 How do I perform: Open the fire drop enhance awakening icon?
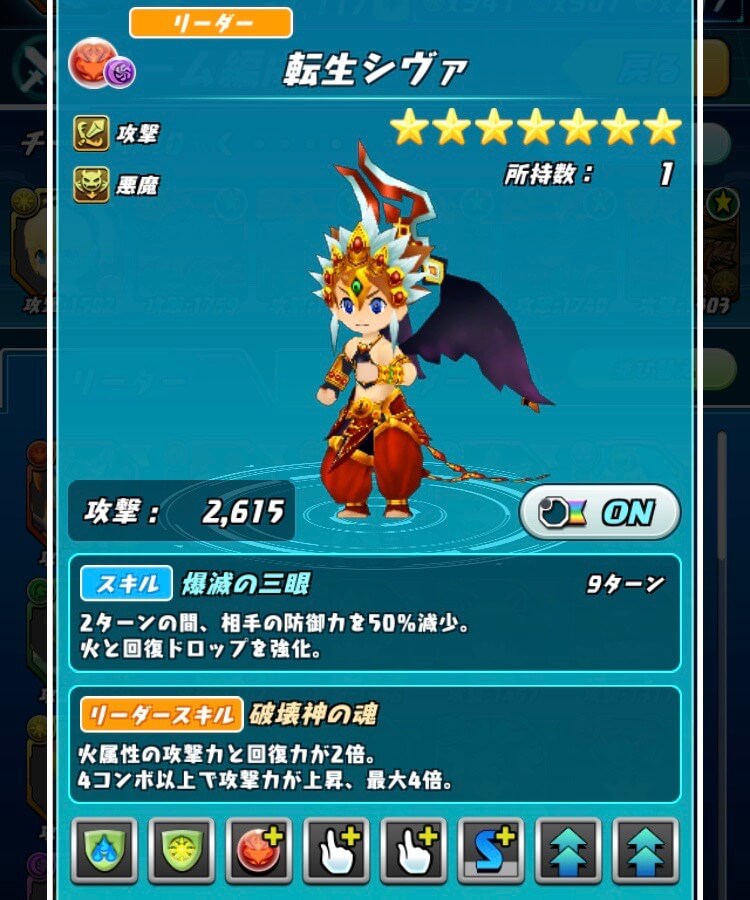(x=258, y=850)
